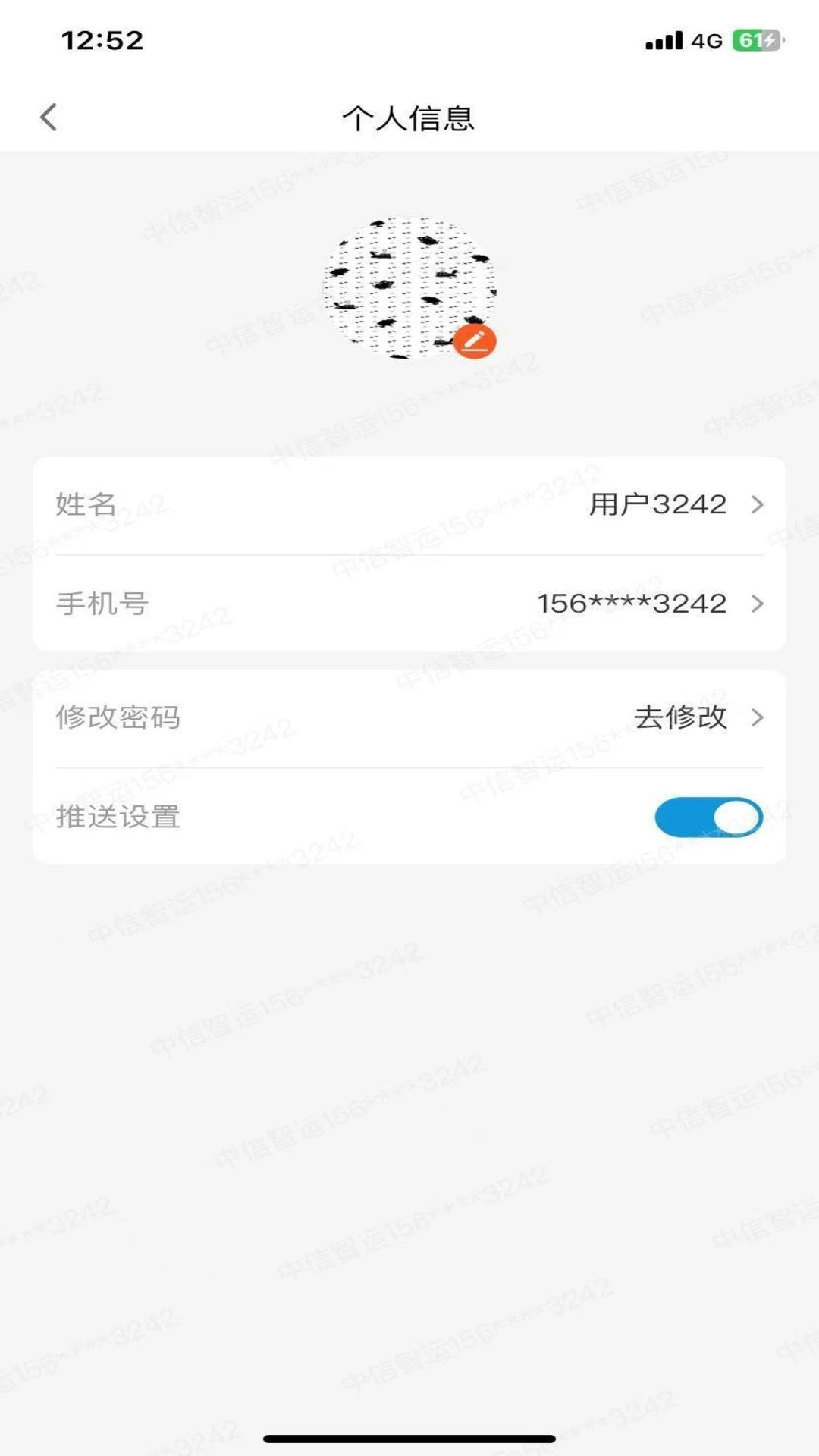Open the 手机号 row via its arrow
Screen dimensions: 819x1456
click(757, 603)
